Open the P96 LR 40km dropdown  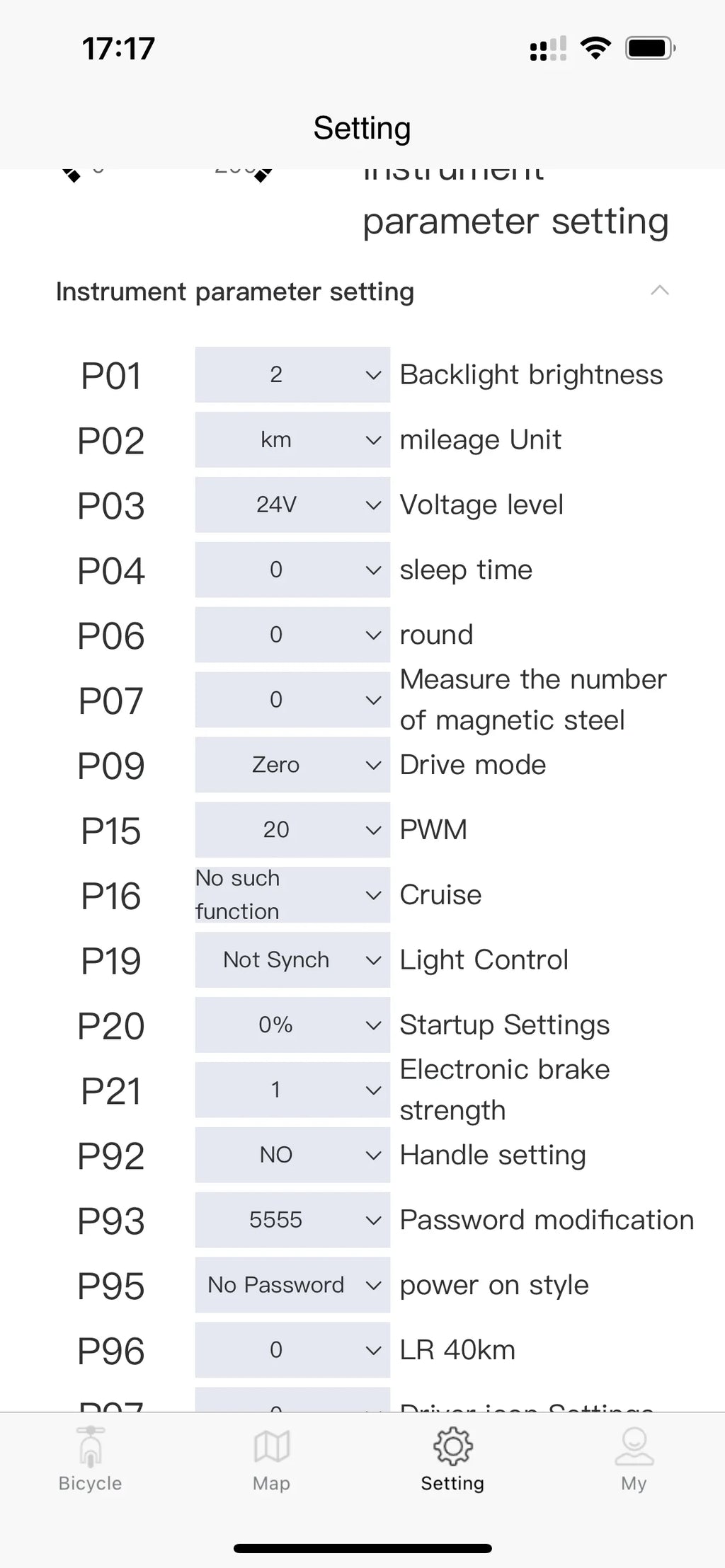(x=292, y=1350)
